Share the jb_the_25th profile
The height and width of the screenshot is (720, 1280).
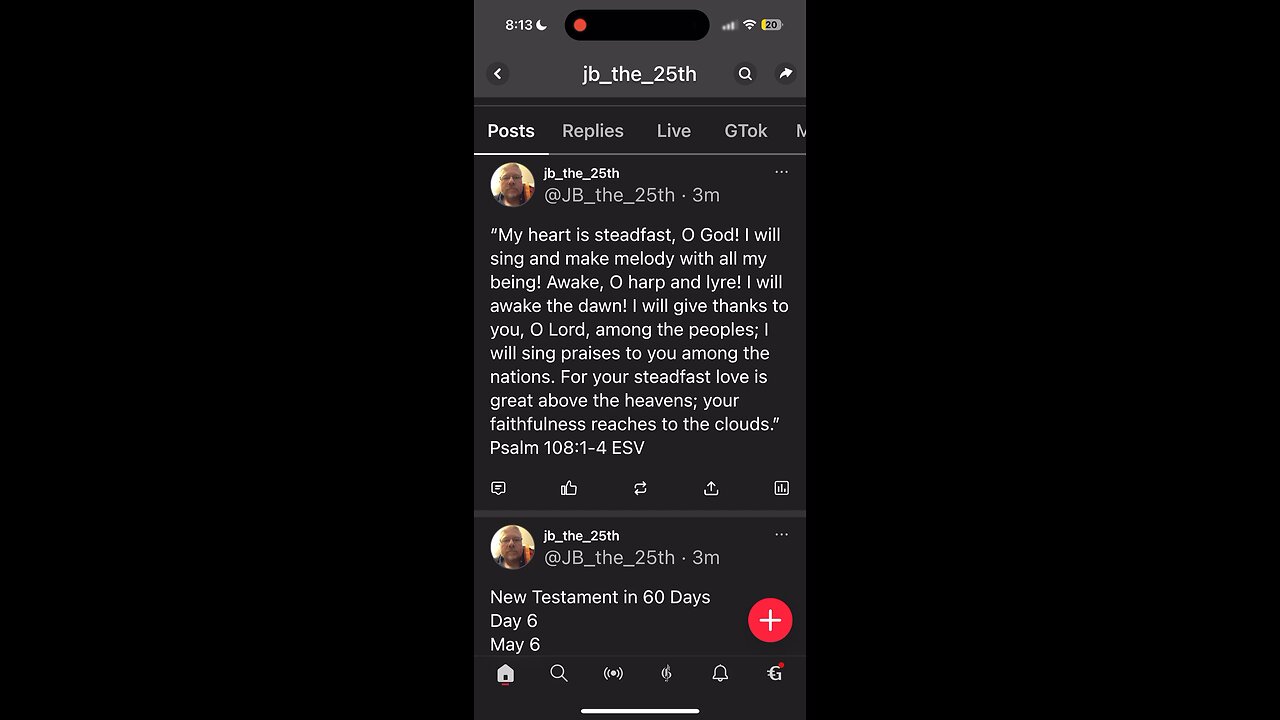(785, 74)
